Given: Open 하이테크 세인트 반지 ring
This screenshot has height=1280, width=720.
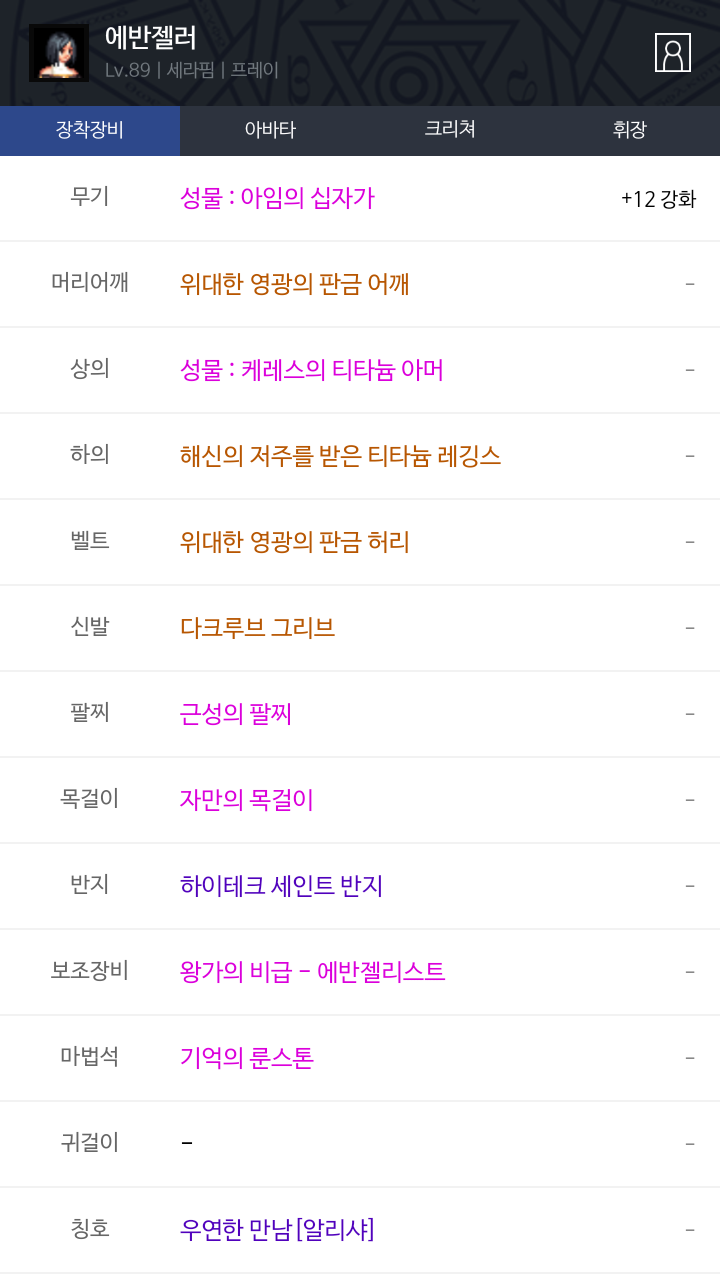Looking at the screenshot, I should (x=282, y=886).
